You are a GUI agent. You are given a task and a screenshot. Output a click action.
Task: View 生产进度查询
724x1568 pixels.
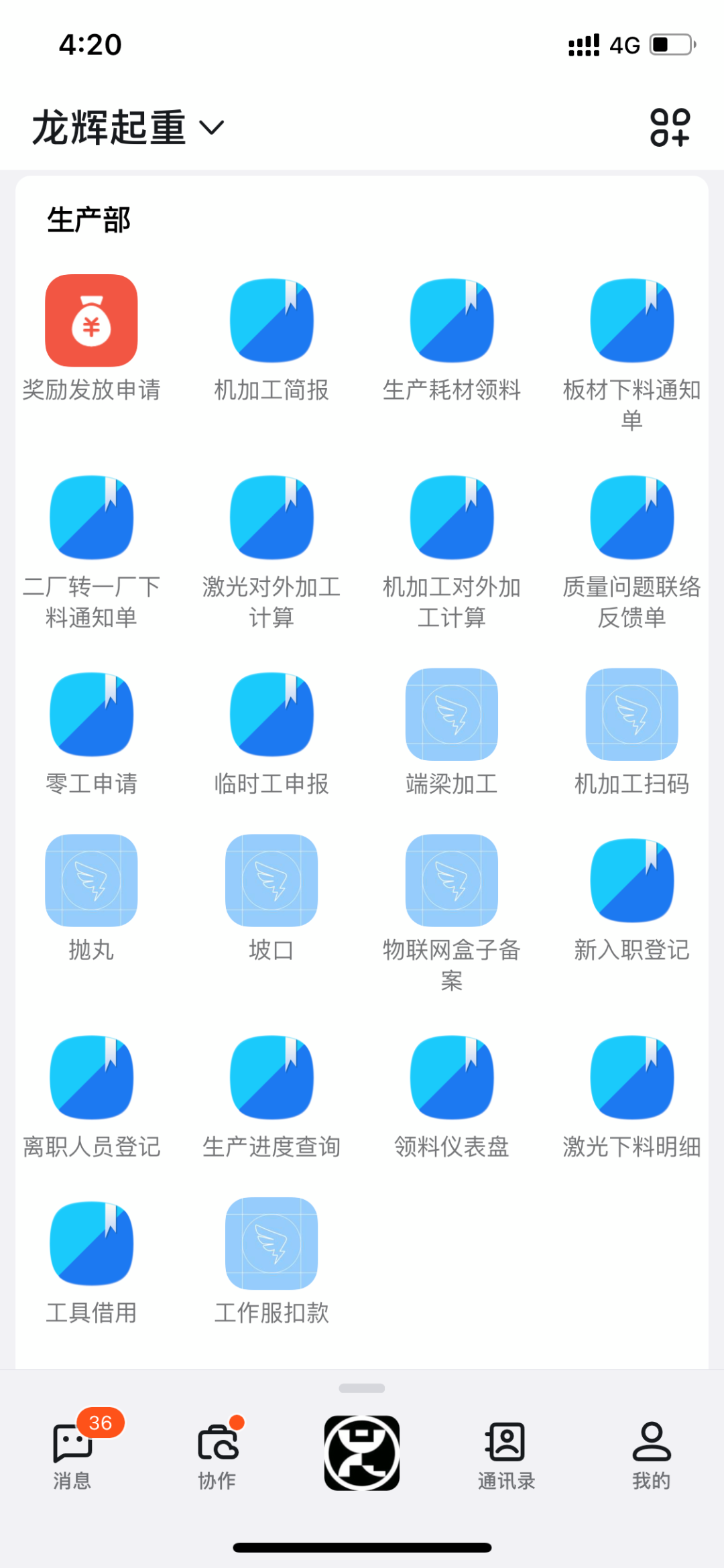click(x=271, y=1077)
